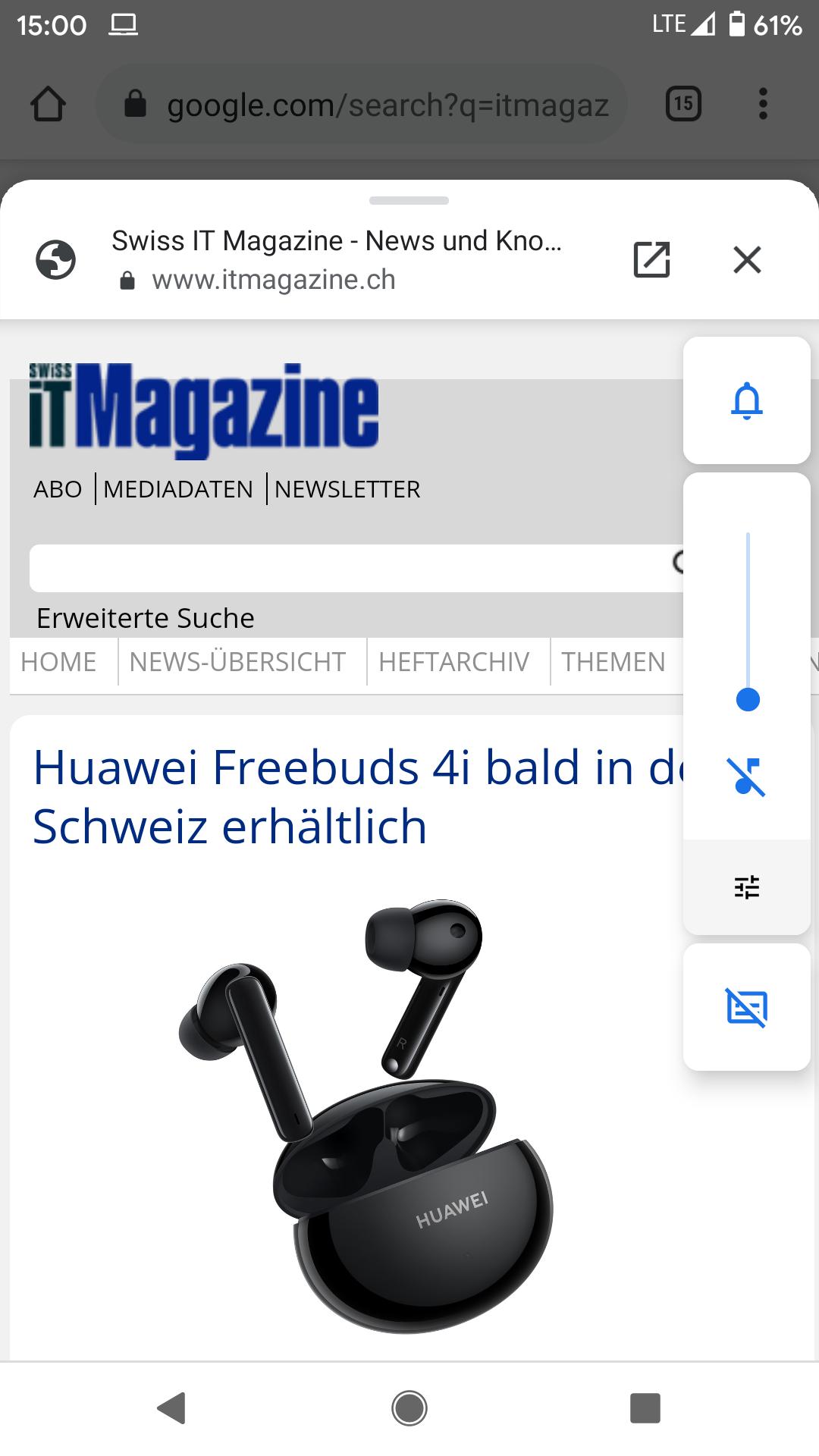Open the Chrome overflow menu

click(763, 104)
